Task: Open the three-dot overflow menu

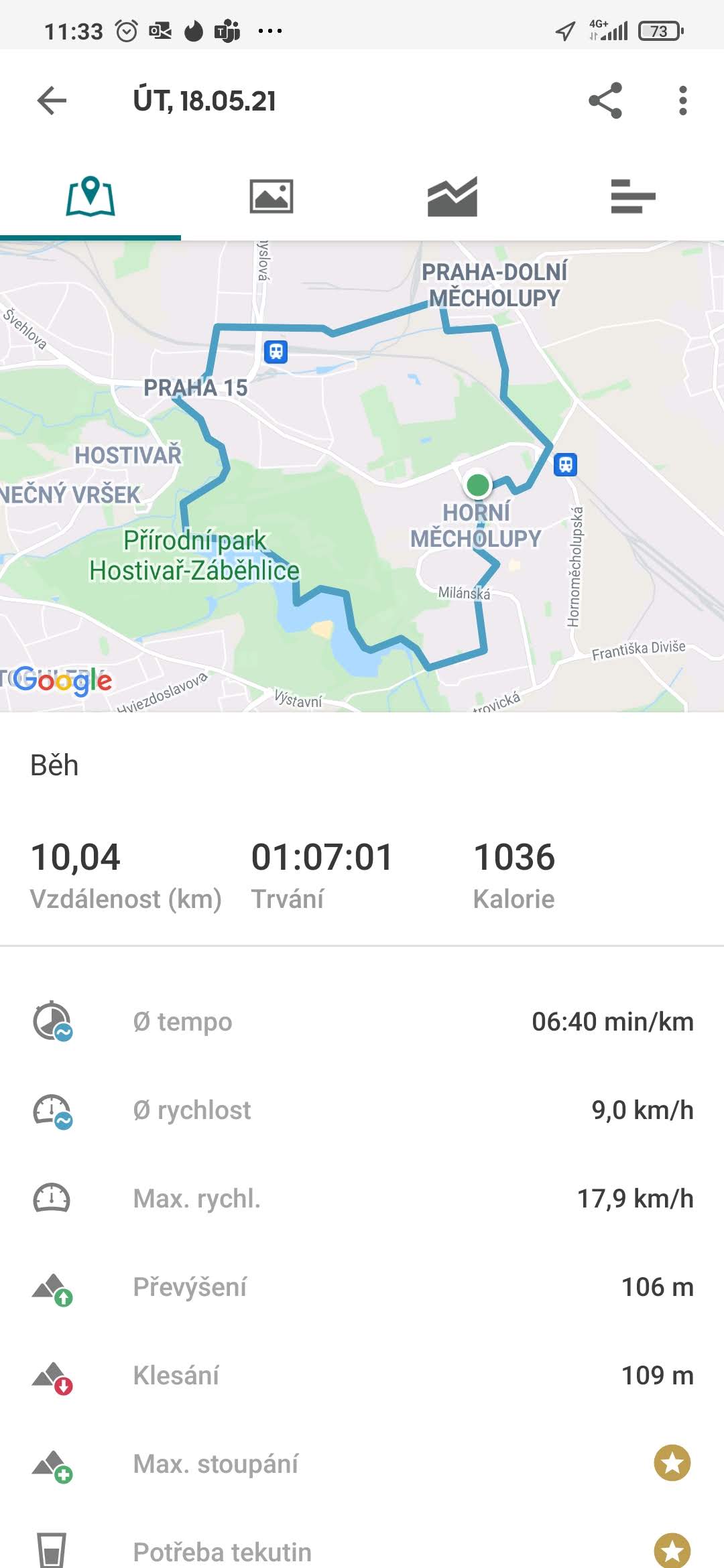Action: point(682,101)
